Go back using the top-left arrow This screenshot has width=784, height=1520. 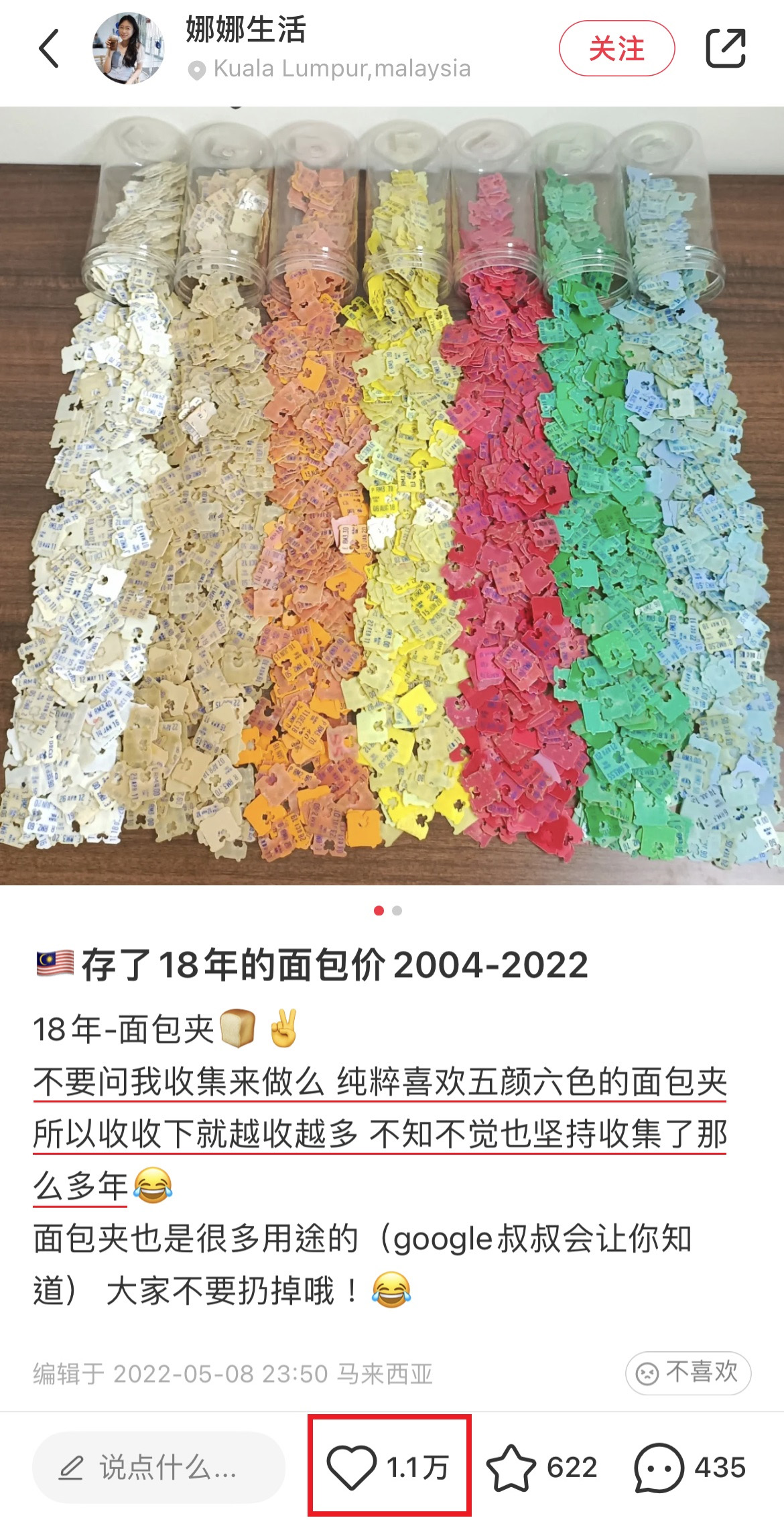coord(50,48)
